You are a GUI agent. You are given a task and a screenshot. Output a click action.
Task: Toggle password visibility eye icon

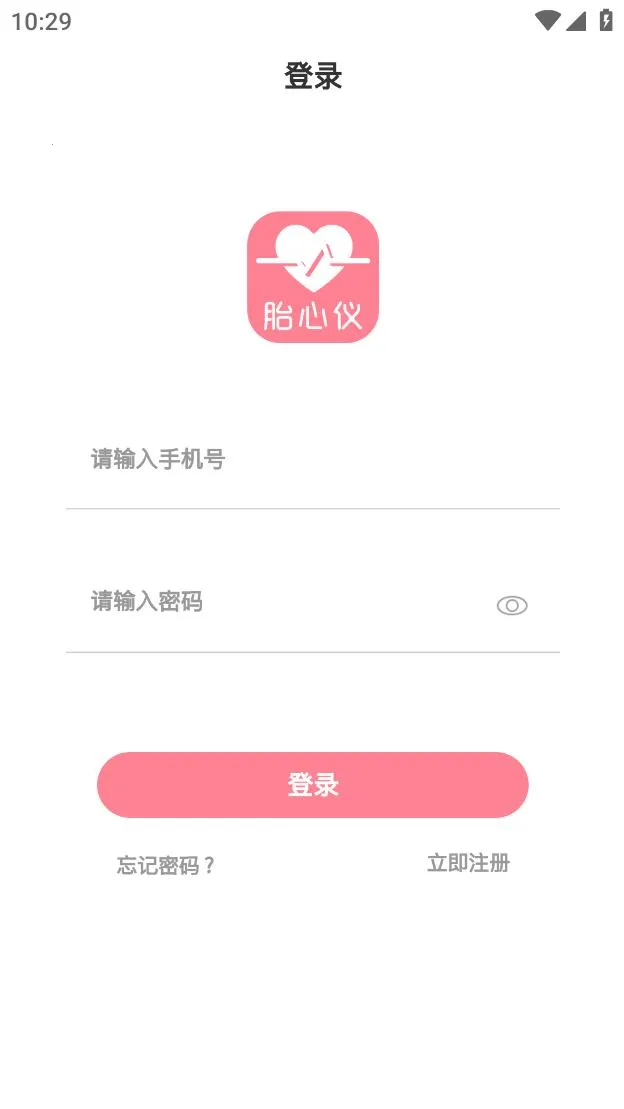pyautogui.click(x=512, y=605)
